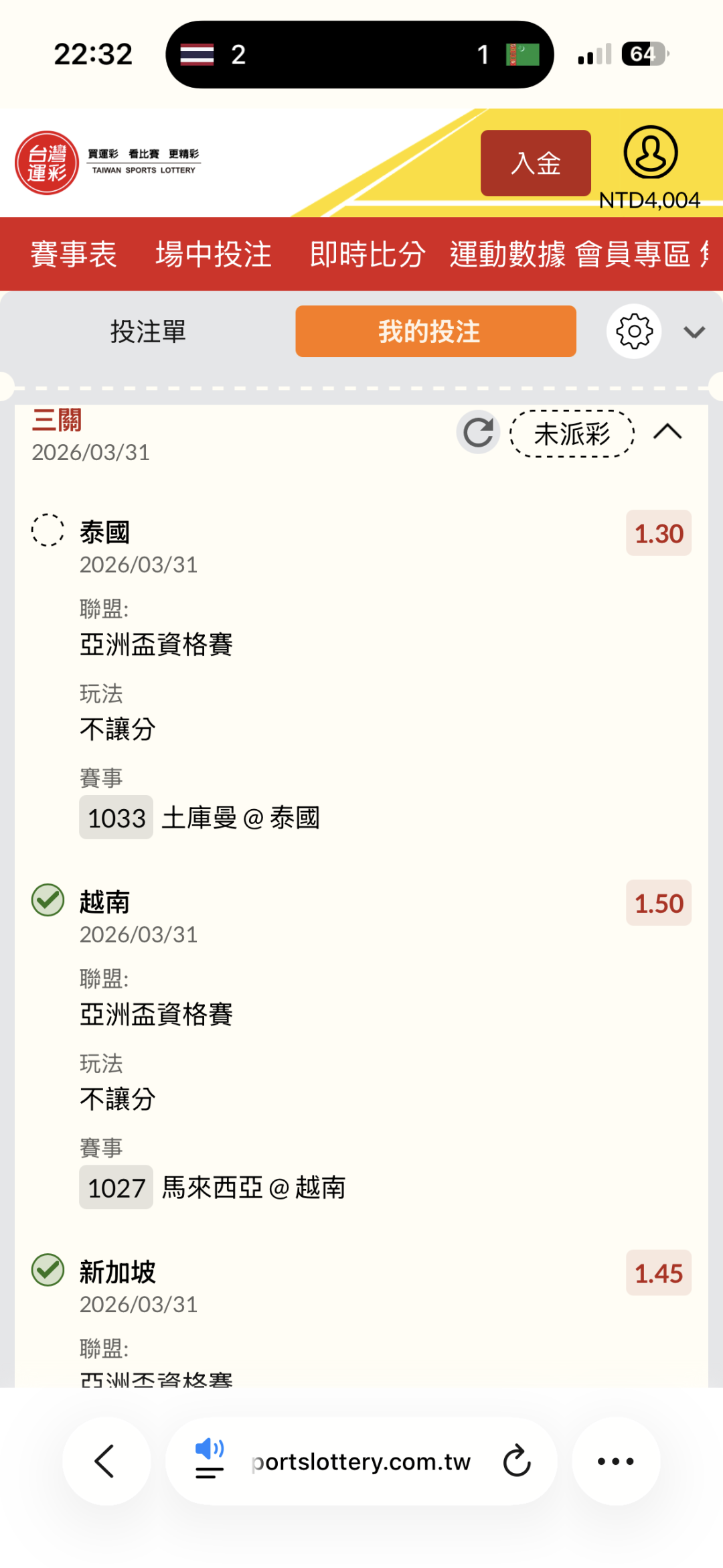The height and width of the screenshot is (1568, 723).
Task: Refresh the 三關 bet status
Action: tap(478, 432)
